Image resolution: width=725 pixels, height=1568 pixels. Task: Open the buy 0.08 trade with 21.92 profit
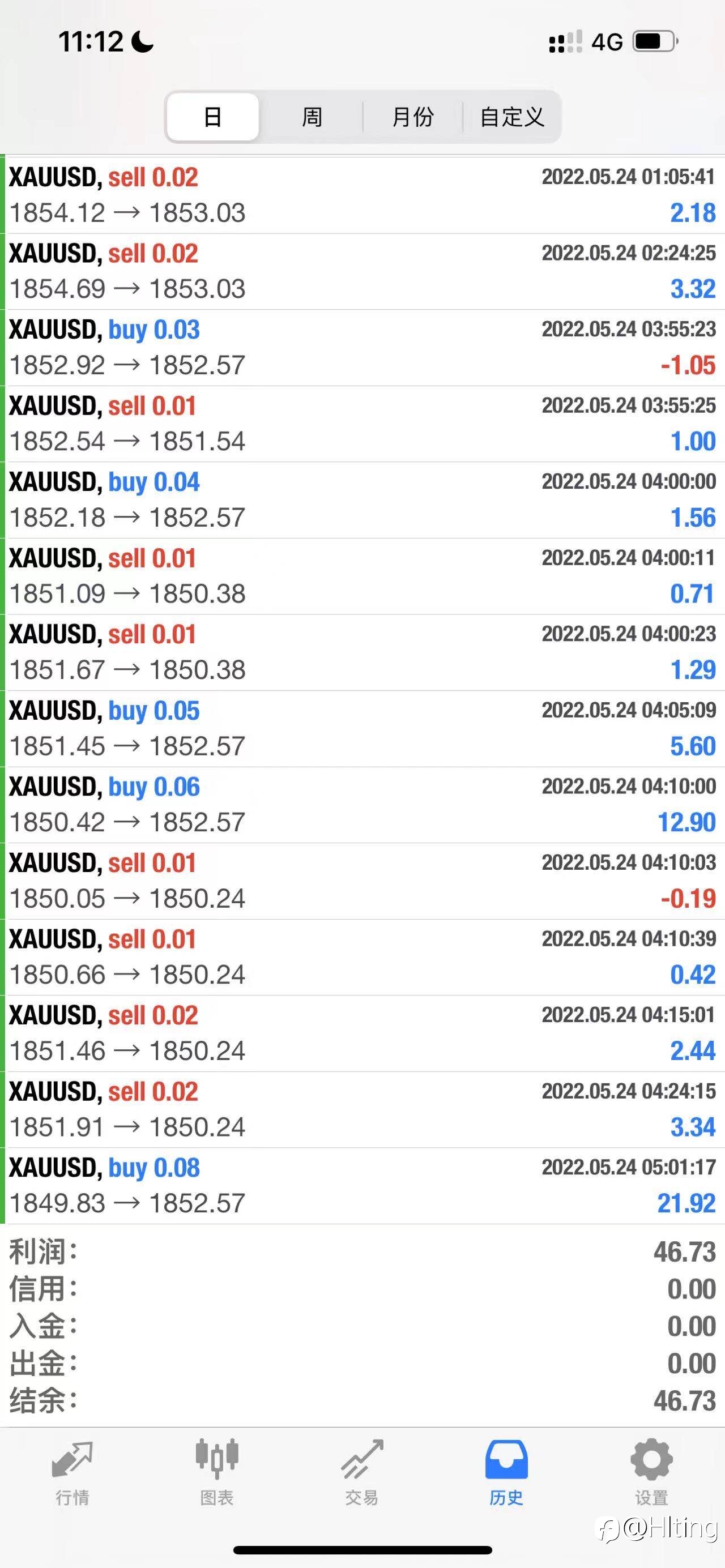pos(365,1186)
